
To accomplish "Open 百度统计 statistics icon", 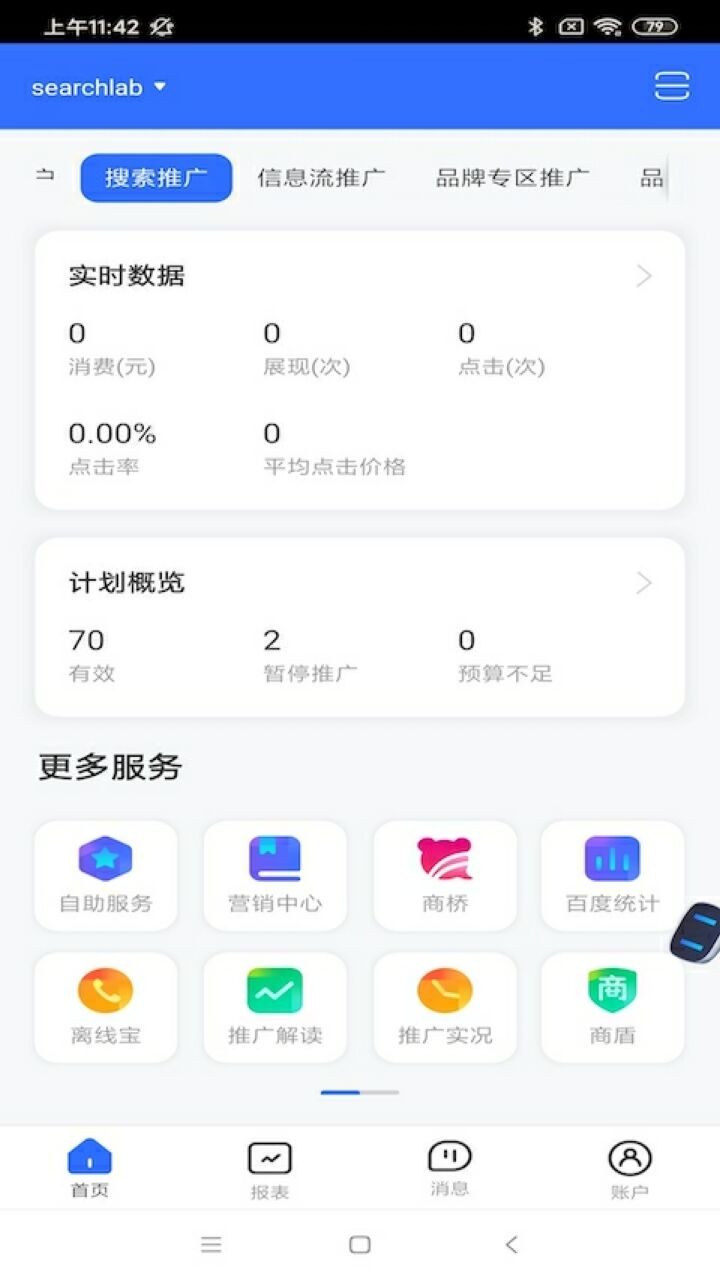I will [x=612, y=875].
